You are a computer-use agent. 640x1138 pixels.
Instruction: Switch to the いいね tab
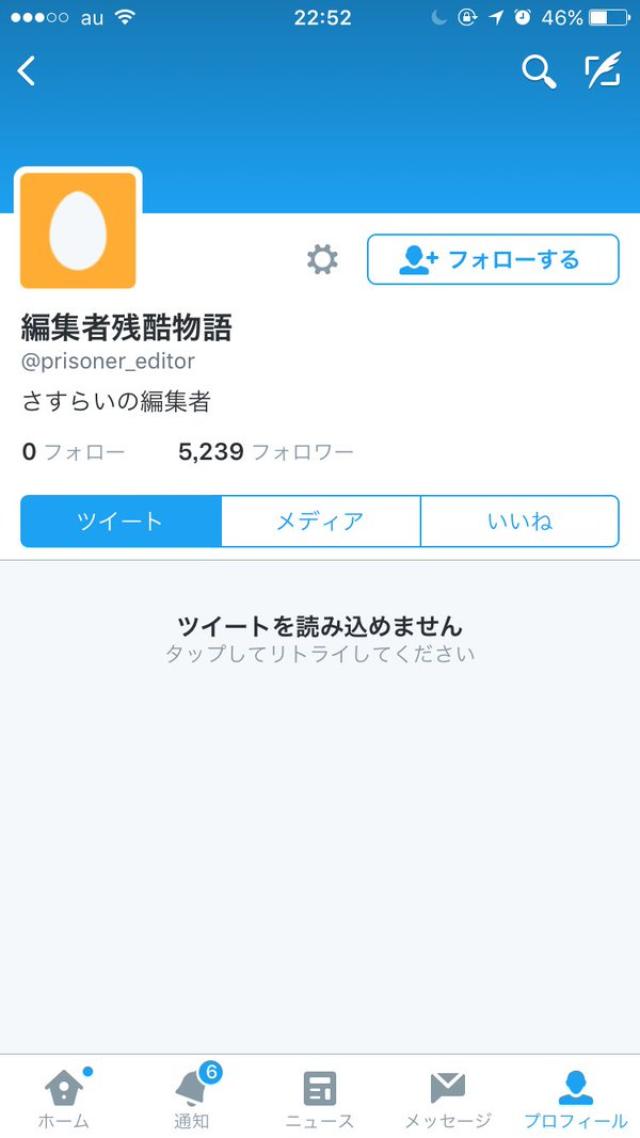pos(519,521)
